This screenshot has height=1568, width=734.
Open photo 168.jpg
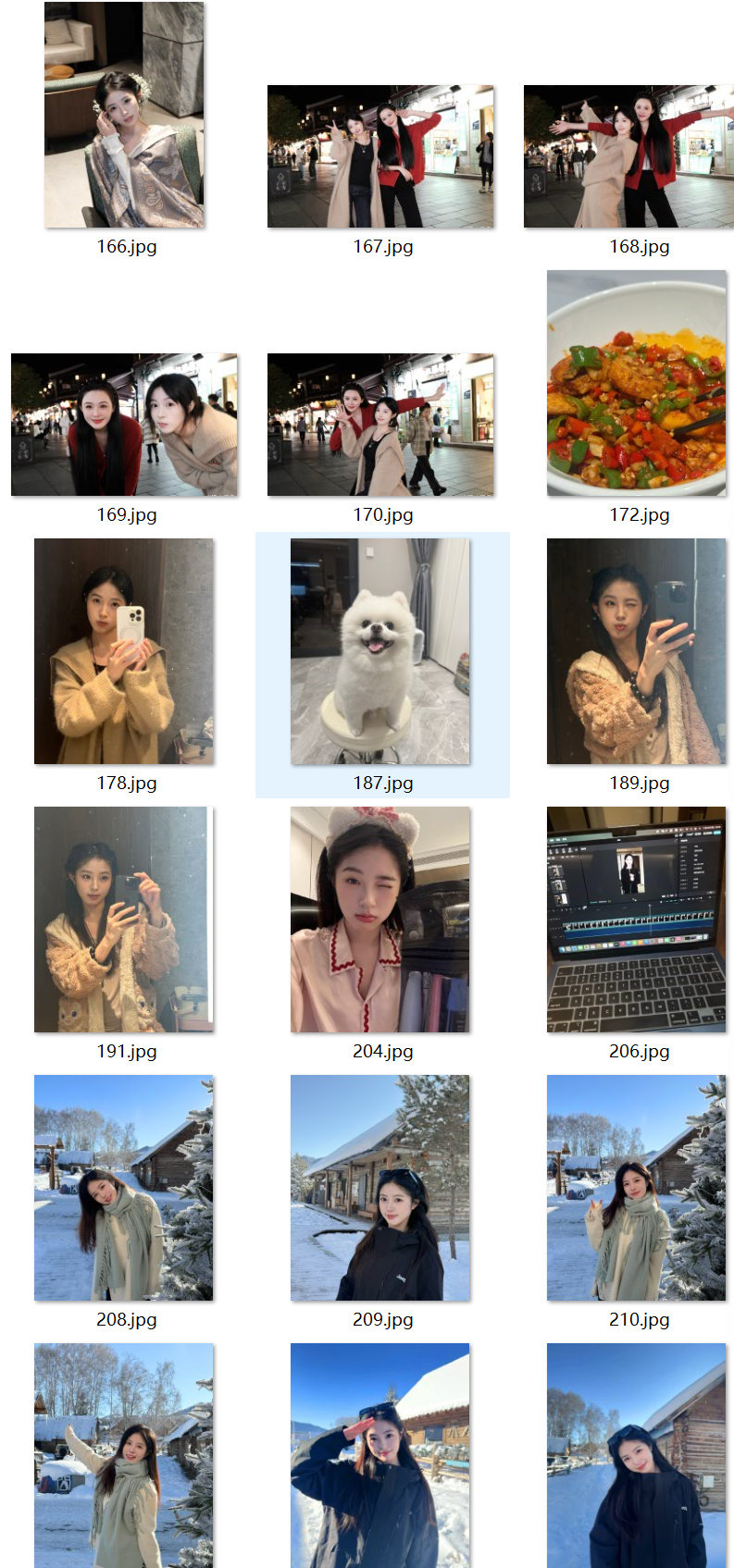628,156
